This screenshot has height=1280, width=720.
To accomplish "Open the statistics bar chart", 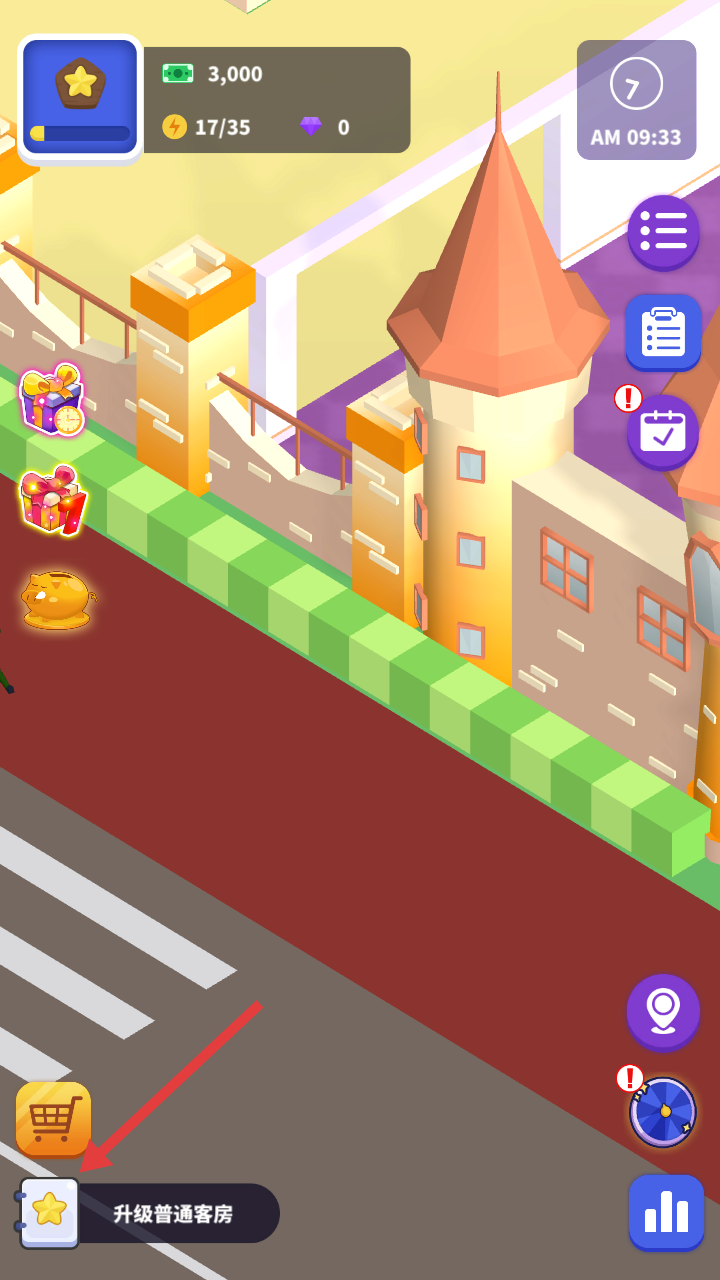I will pyautogui.click(x=666, y=1212).
